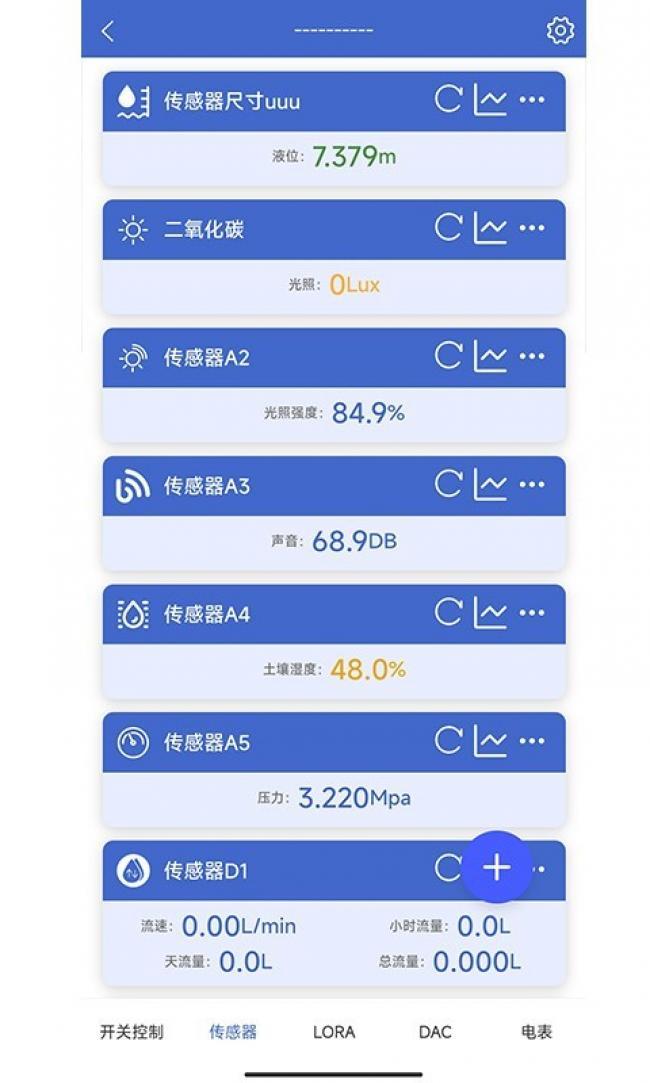Refresh the 传感器D1 flow reading
Screen dimensions: 650x1083
coord(447,869)
